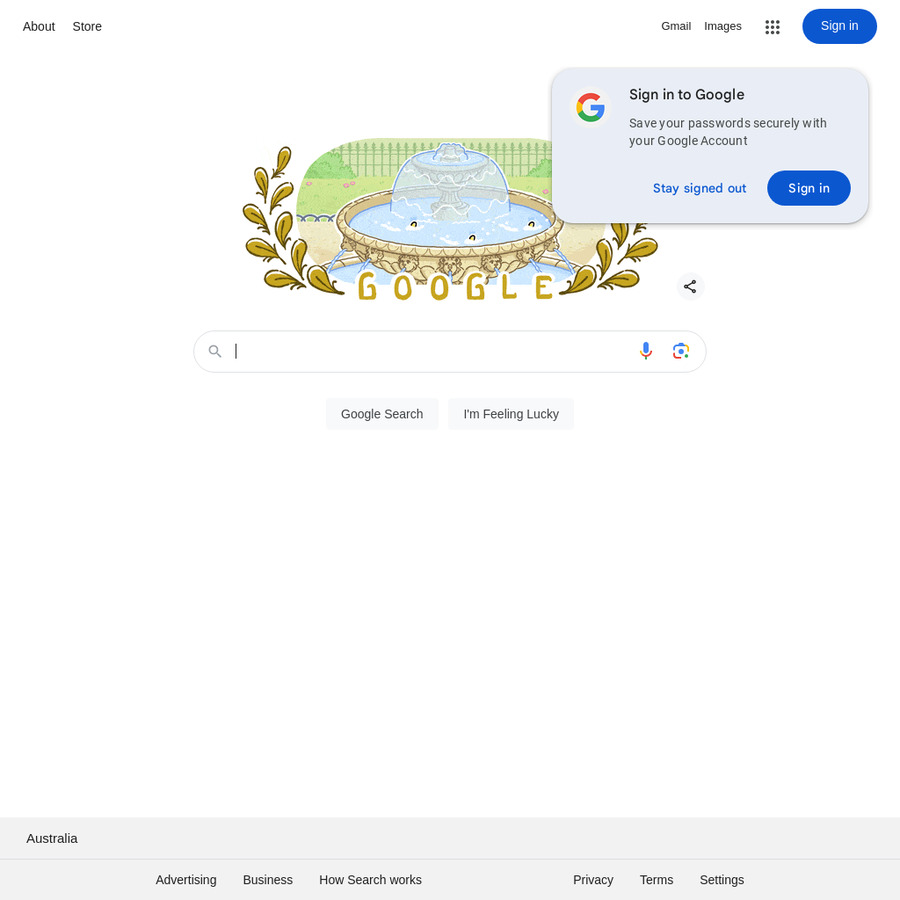Open Gmail from the top bar
The width and height of the screenshot is (900, 900).
[x=676, y=26]
